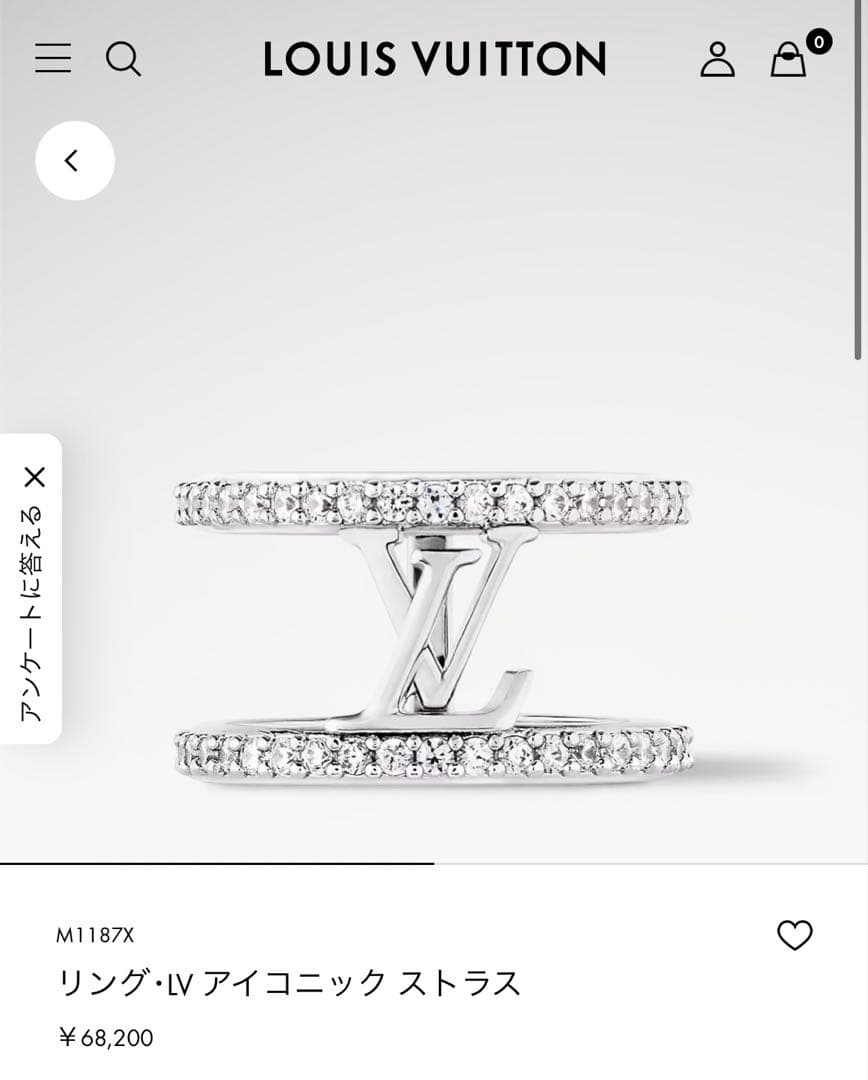Image resolution: width=868 pixels, height=1080 pixels.
Task: View the shopping bag with 0 items
Action: (x=789, y=63)
